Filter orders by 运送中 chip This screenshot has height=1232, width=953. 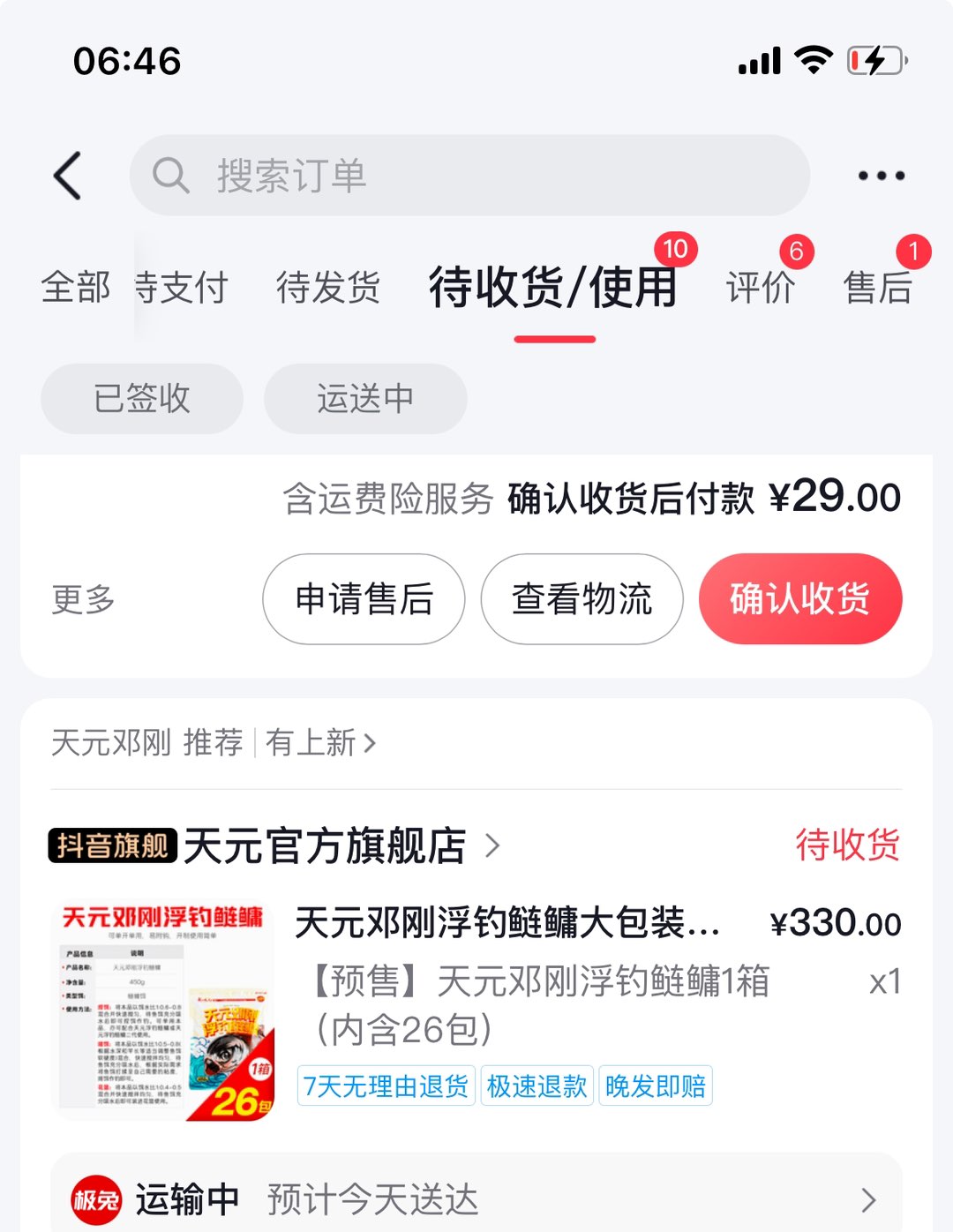point(365,399)
